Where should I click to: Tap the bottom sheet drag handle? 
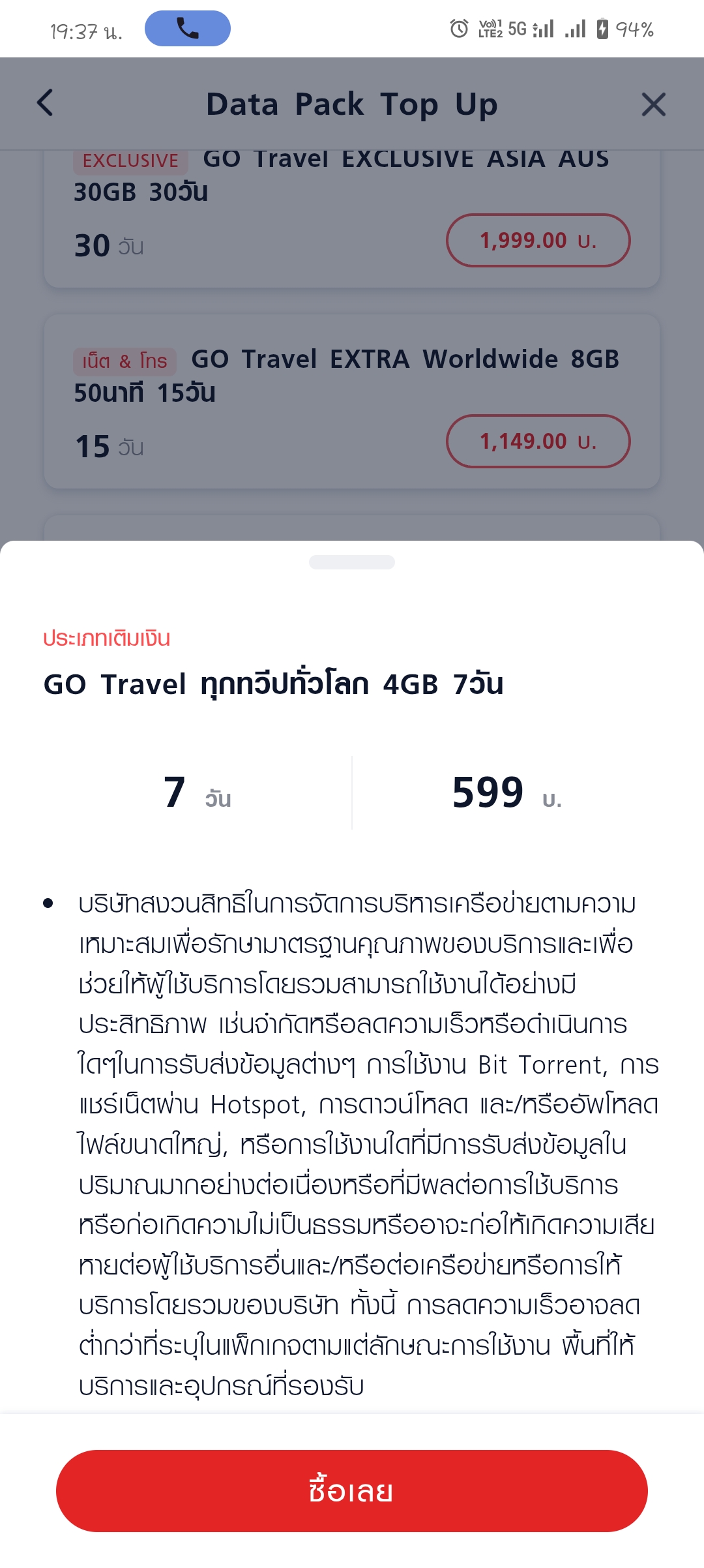pos(352,562)
